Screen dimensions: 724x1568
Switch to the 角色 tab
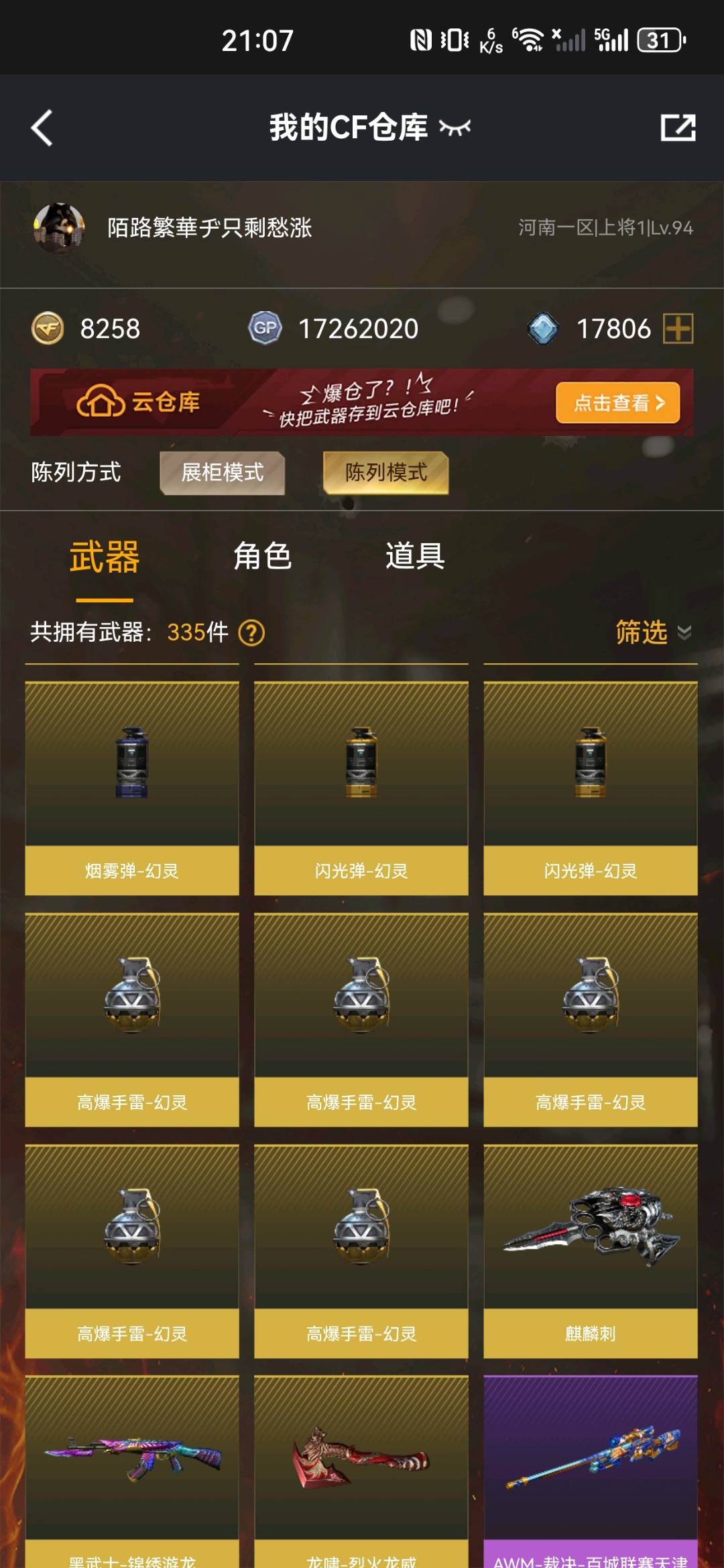[x=262, y=556]
